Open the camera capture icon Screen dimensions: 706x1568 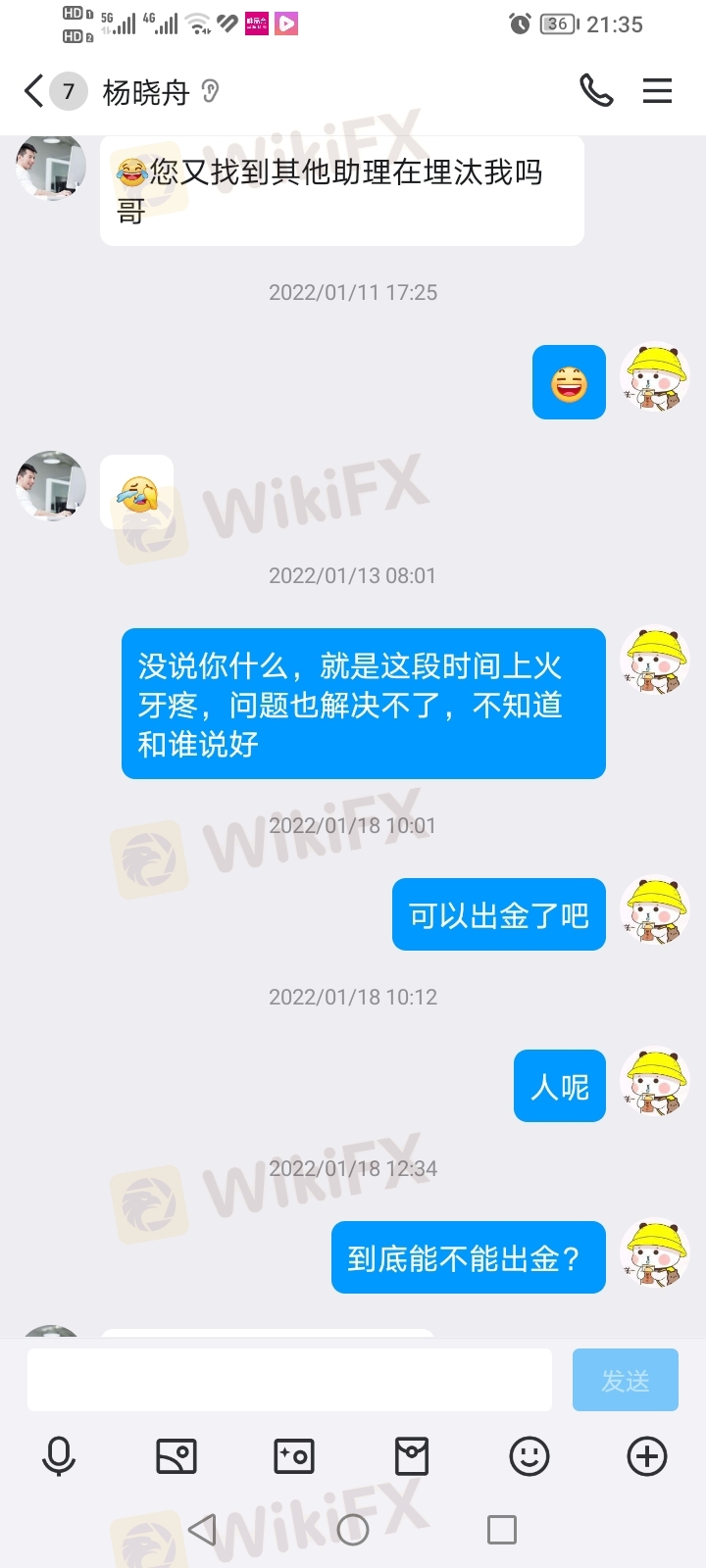[x=294, y=1456]
